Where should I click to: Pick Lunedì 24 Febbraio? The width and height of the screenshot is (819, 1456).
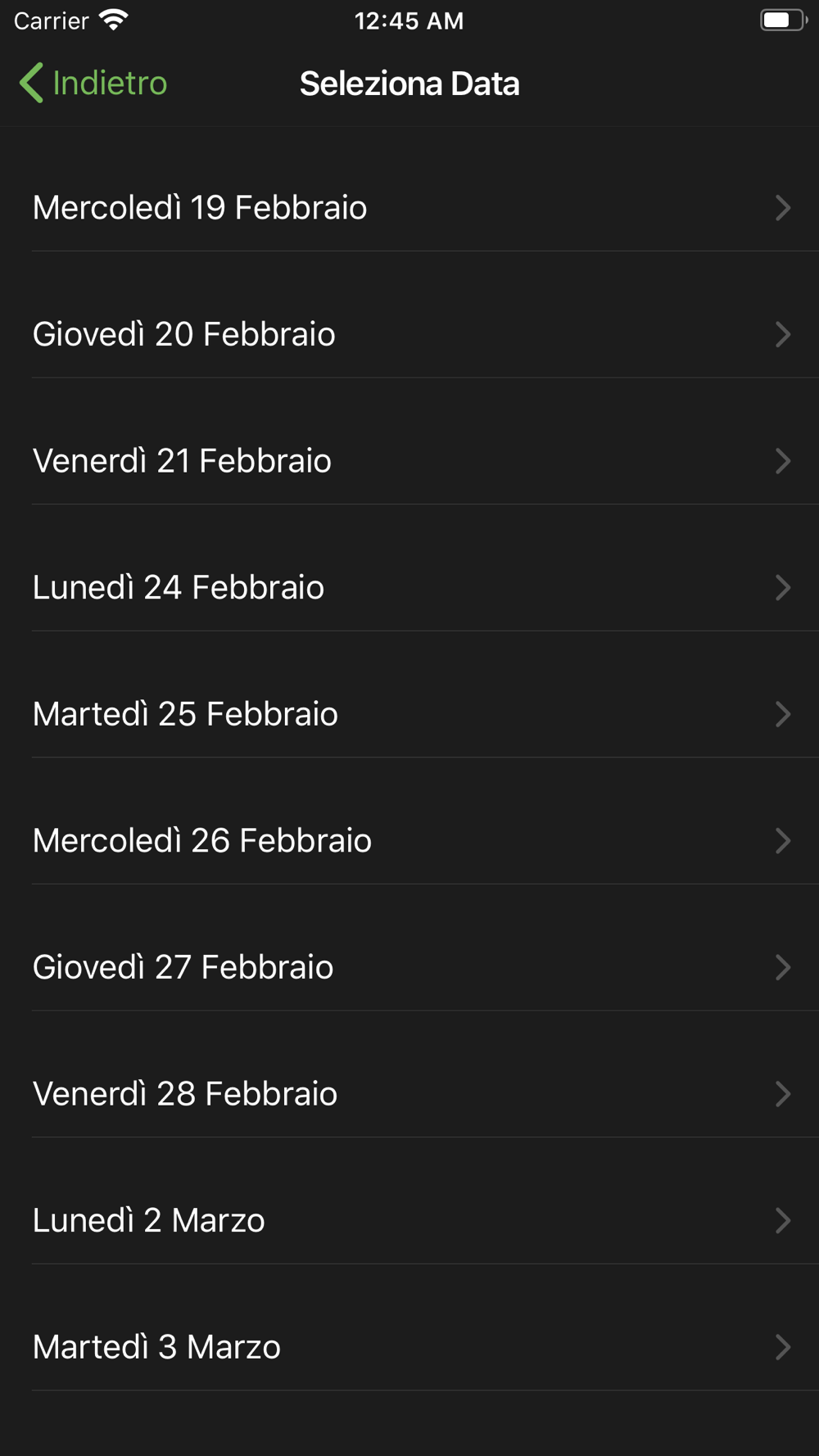point(409,587)
